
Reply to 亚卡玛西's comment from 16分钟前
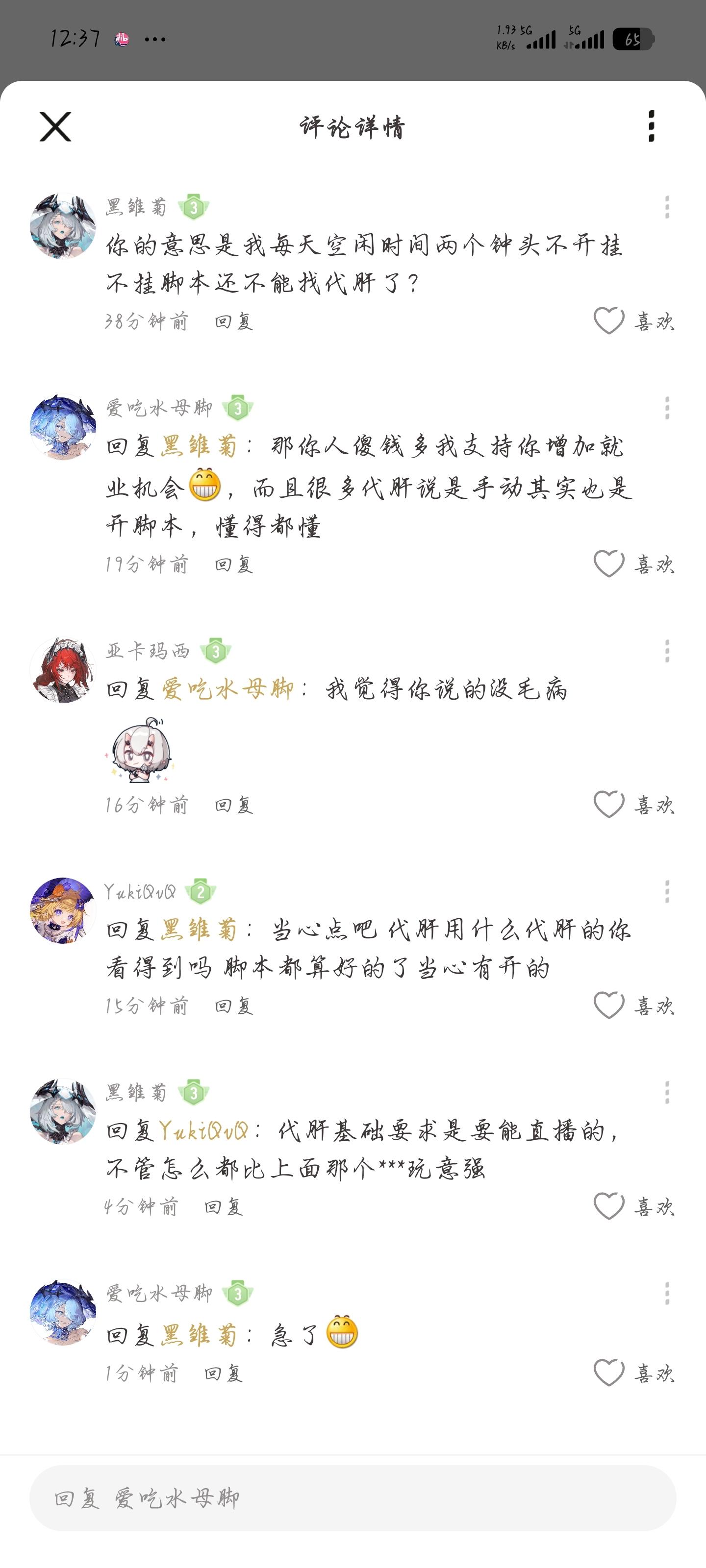click(234, 805)
